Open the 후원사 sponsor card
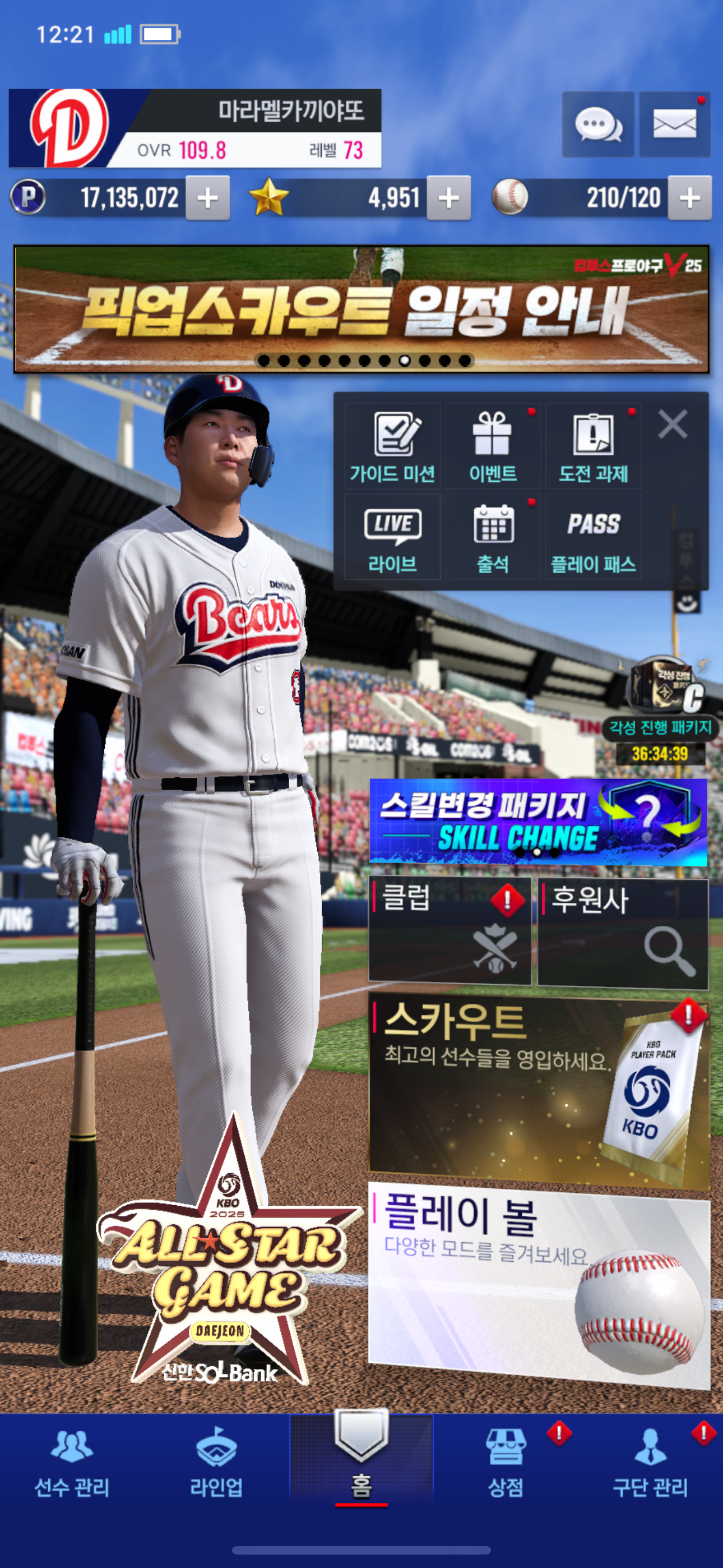 coord(623,931)
